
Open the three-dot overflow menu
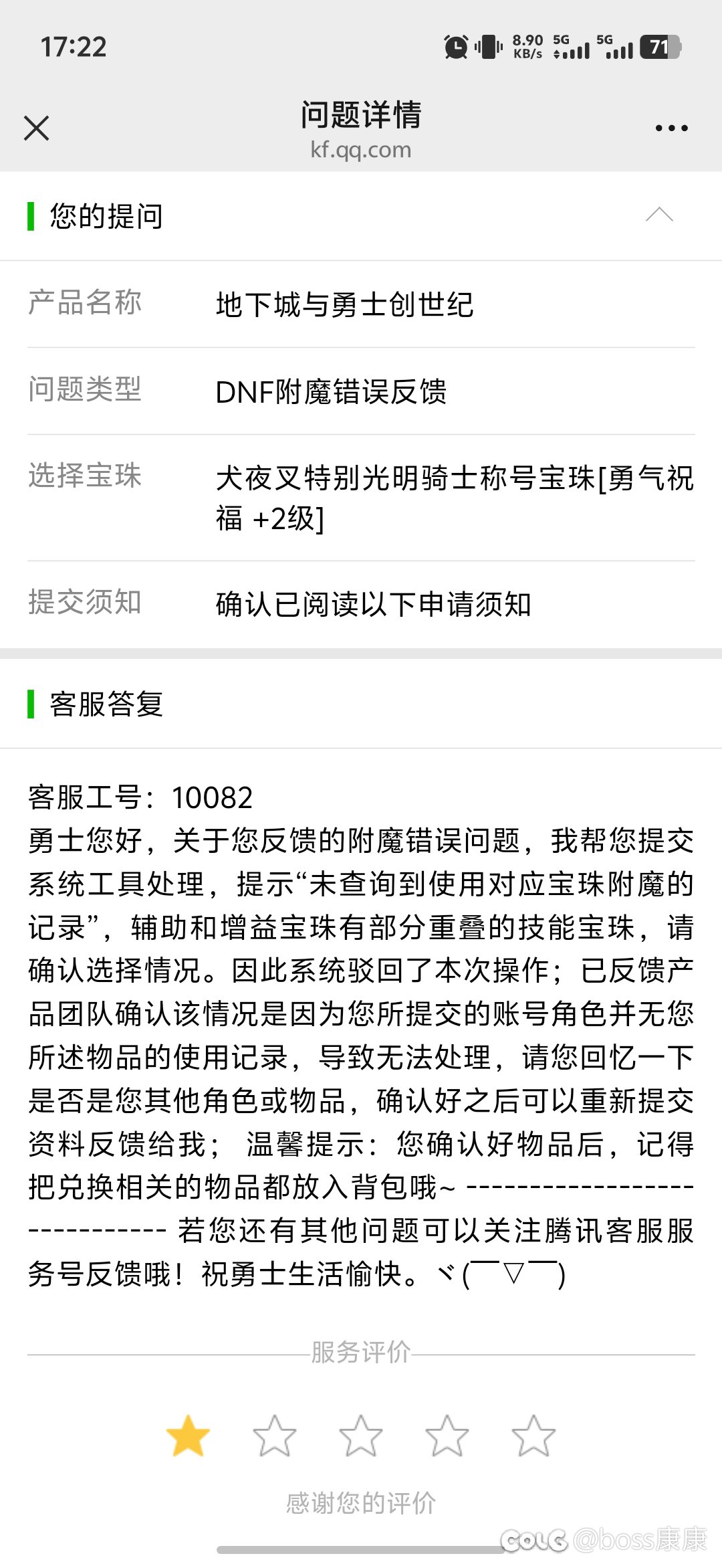point(671,128)
